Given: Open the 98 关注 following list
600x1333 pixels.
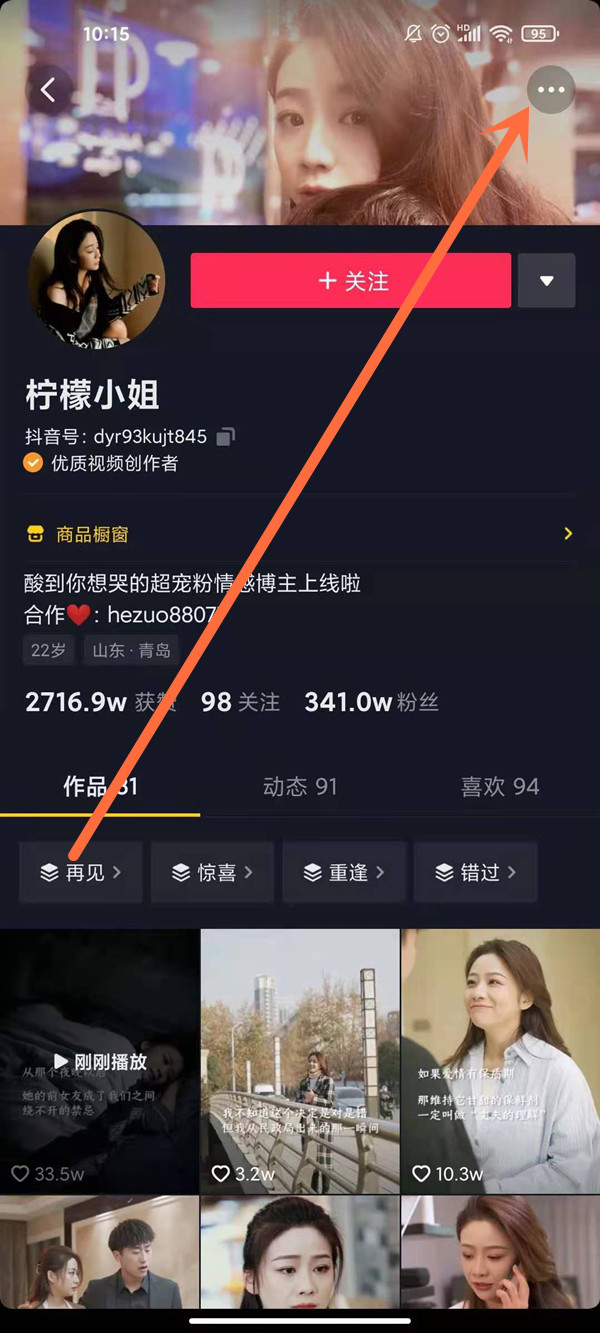Looking at the screenshot, I should (240, 702).
